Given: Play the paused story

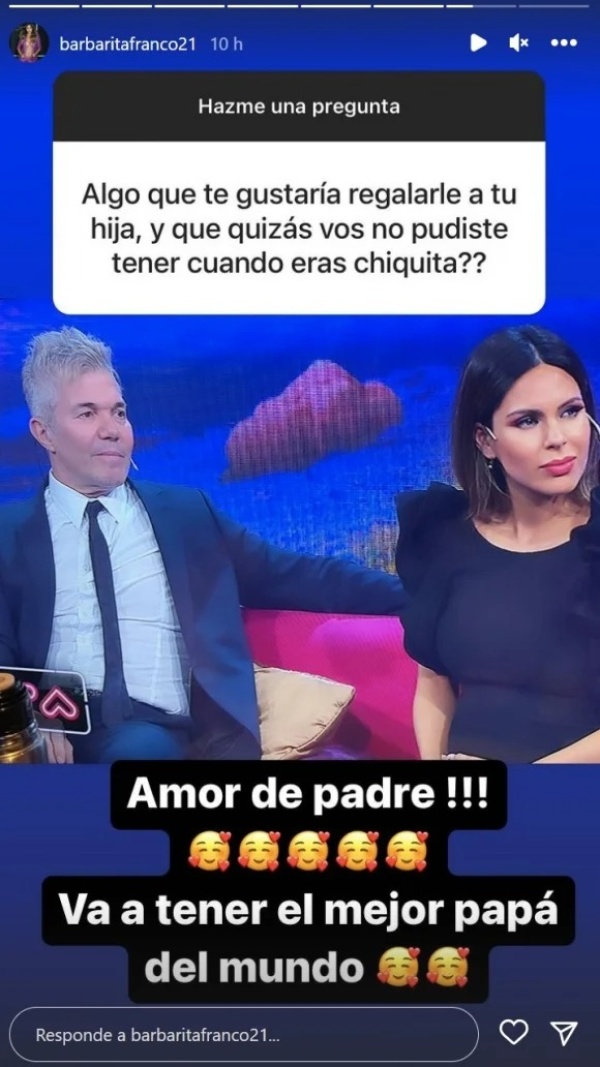Looking at the screenshot, I should [x=478, y=43].
